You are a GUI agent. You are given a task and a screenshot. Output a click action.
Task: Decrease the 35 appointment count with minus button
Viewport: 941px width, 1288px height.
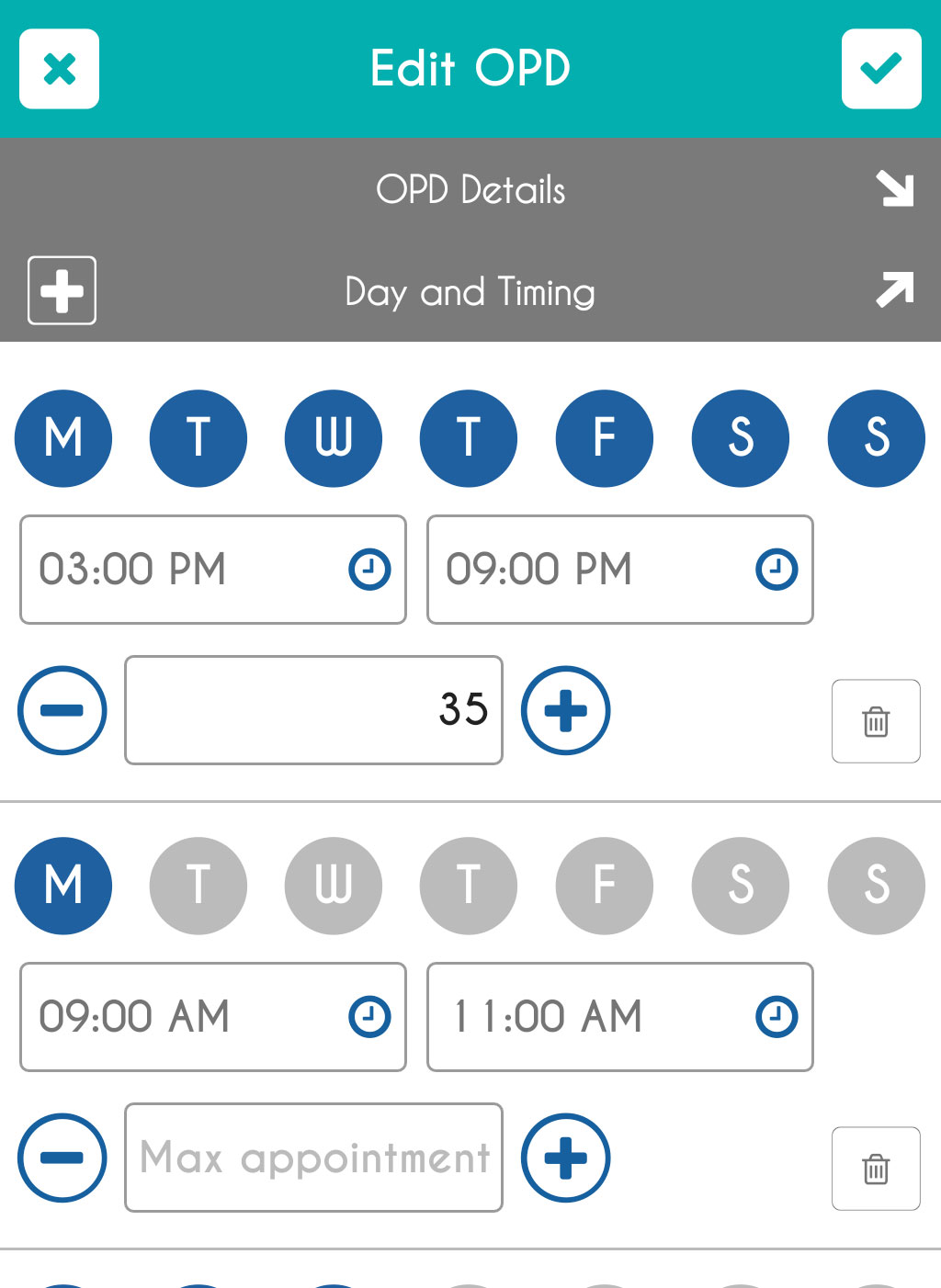62,710
